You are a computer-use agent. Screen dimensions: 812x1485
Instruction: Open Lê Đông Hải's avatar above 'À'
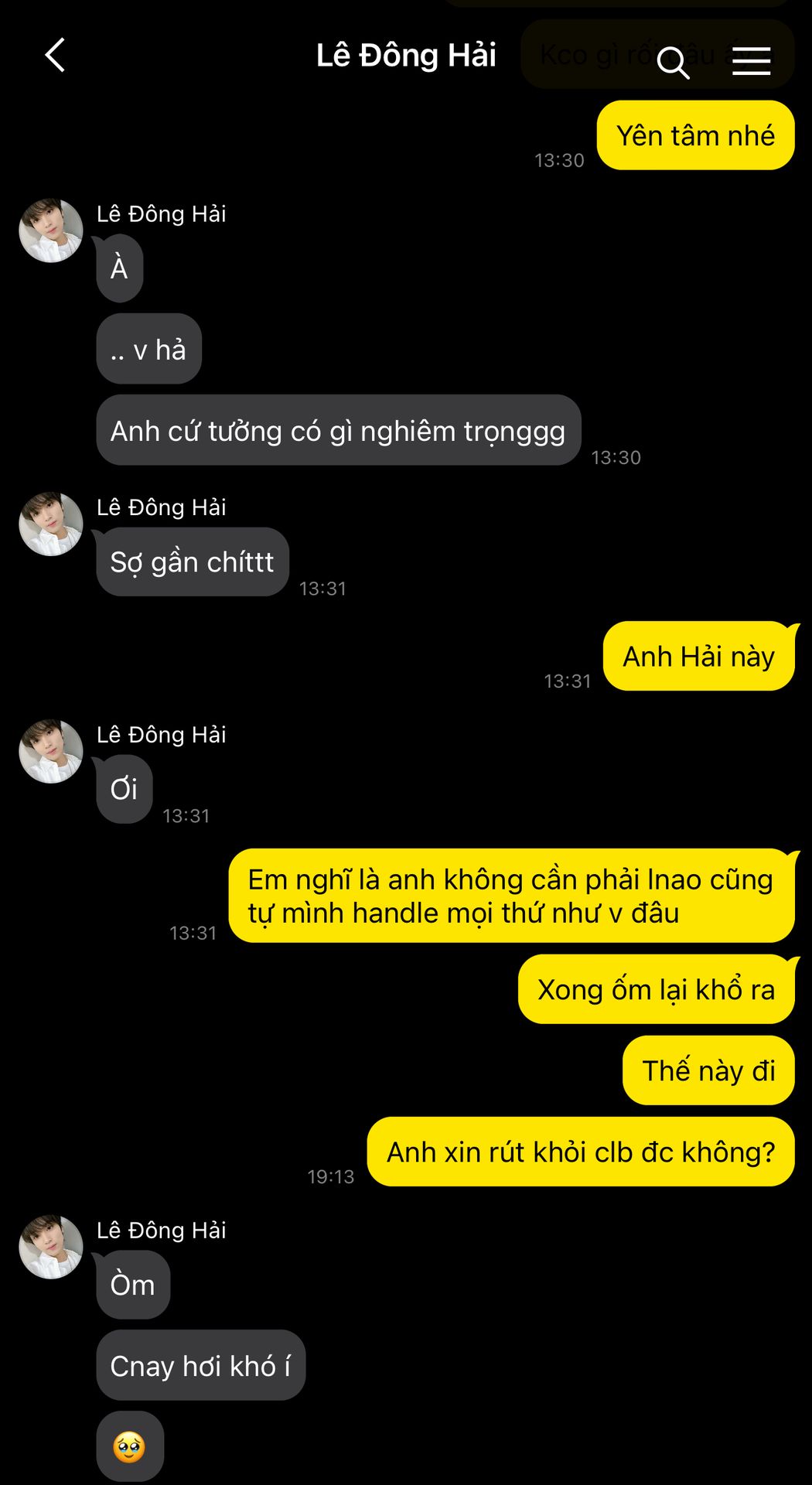point(51,230)
